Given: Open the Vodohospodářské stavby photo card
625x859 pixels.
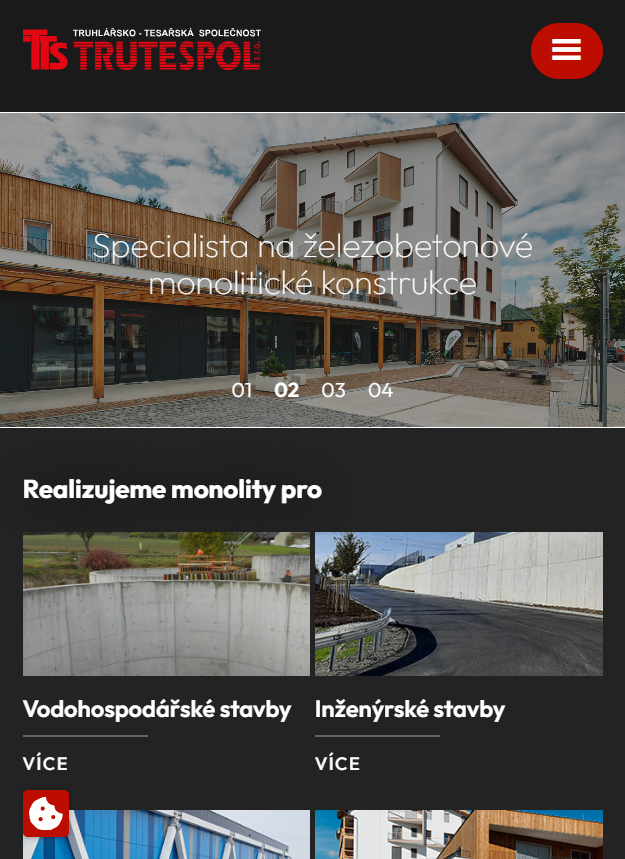Looking at the screenshot, I should pyautogui.click(x=166, y=604).
